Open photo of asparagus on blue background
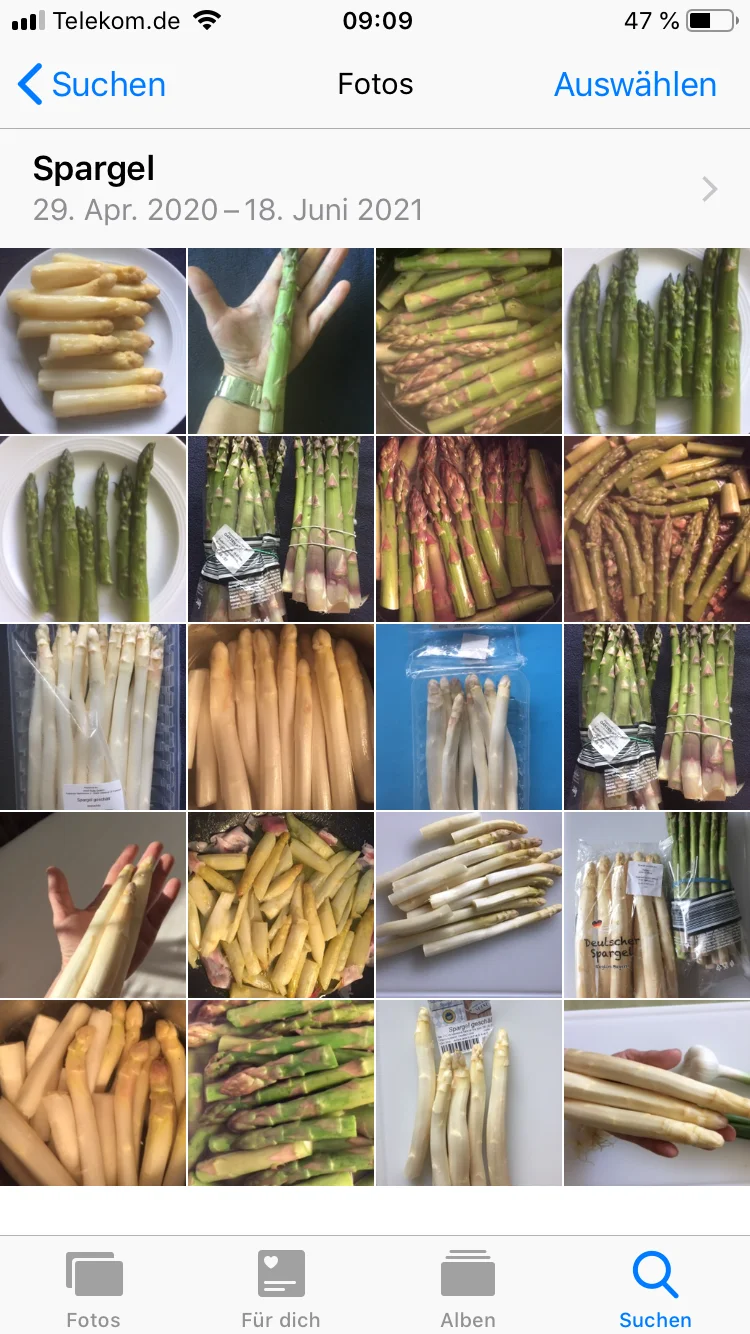The height and width of the screenshot is (1334, 750). (x=468, y=717)
